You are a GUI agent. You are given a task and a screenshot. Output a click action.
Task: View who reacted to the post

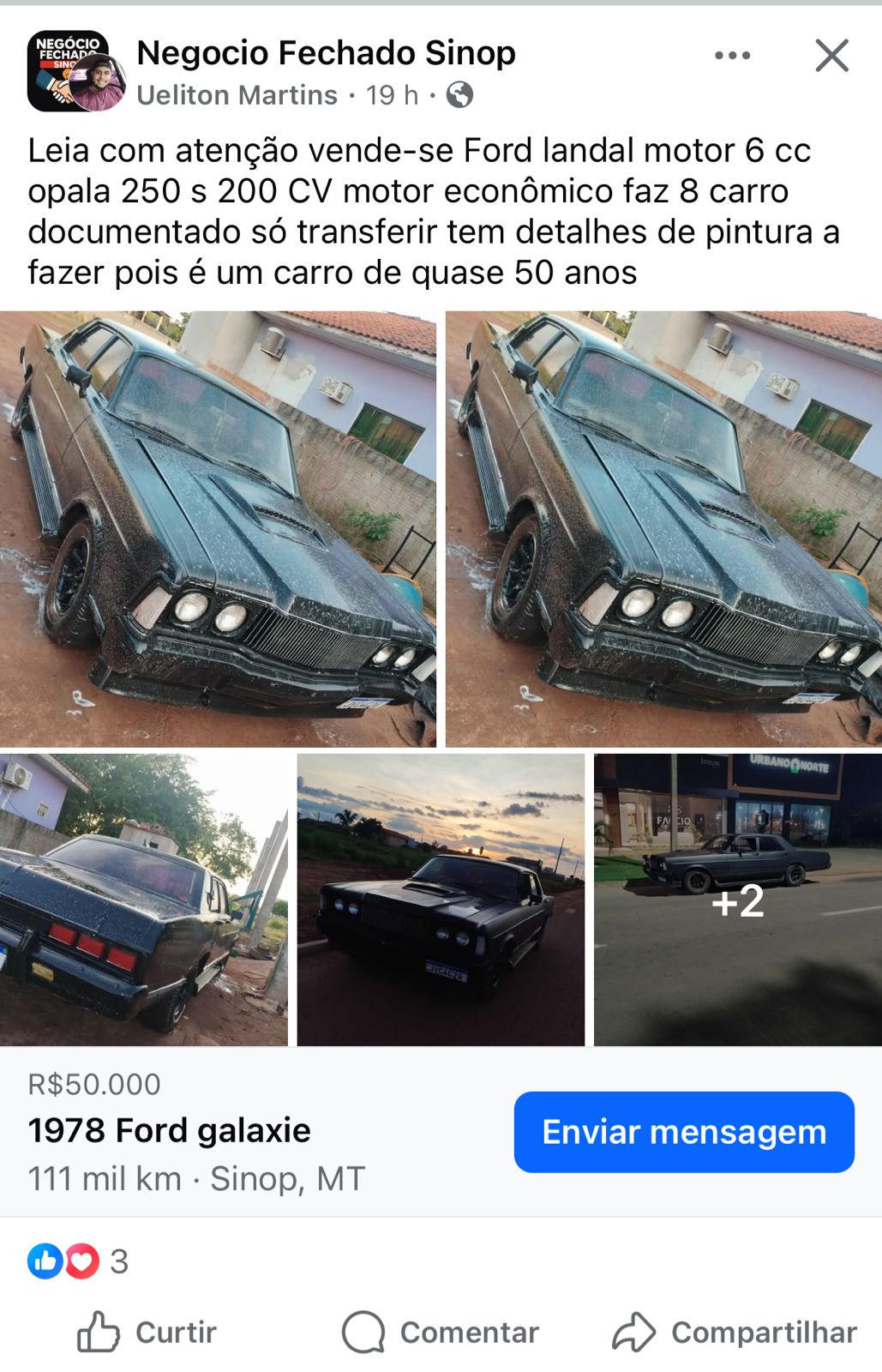78,1261
